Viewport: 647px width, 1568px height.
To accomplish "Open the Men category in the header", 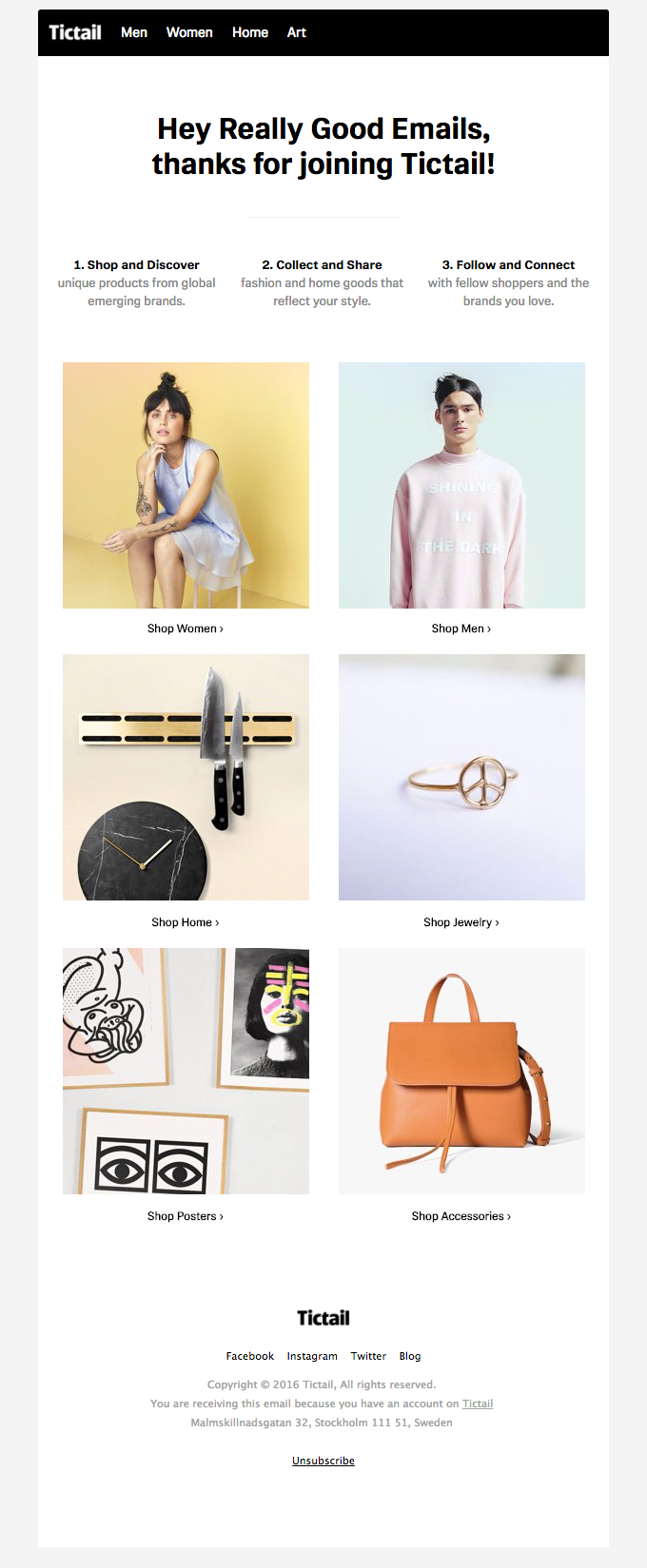I will 134,32.
